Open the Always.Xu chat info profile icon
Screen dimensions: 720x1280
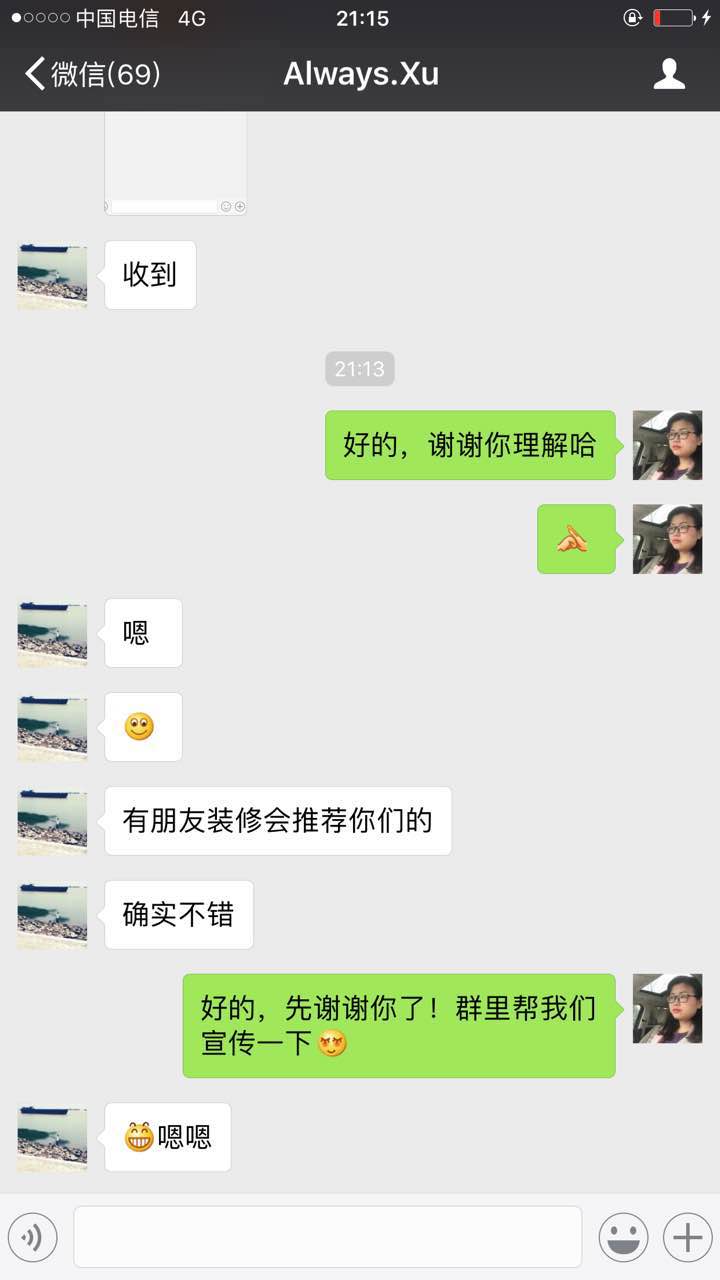click(x=669, y=74)
